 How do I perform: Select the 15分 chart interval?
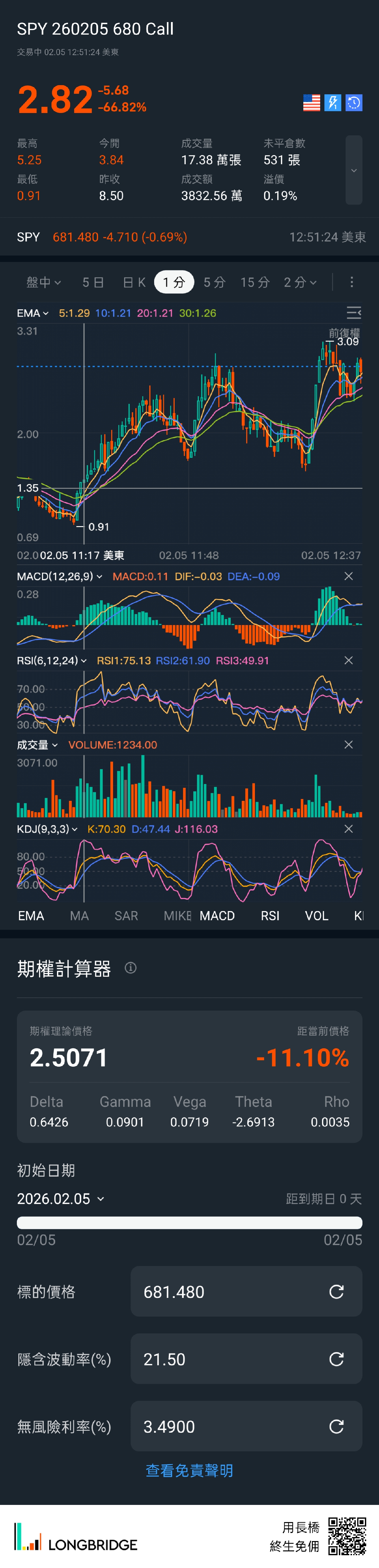coord(255,282)
